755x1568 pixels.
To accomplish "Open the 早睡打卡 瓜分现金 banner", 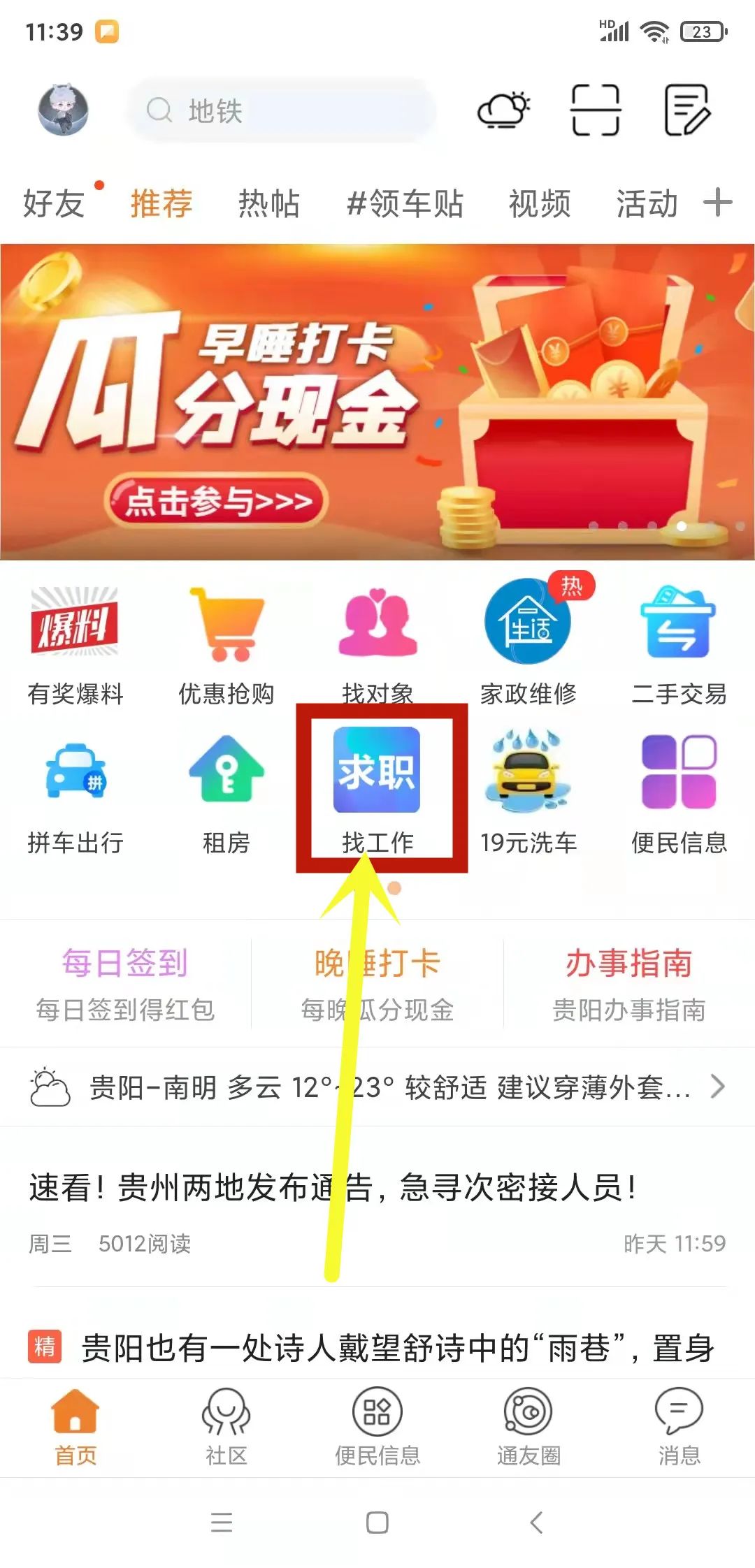I will pos(377,402).
